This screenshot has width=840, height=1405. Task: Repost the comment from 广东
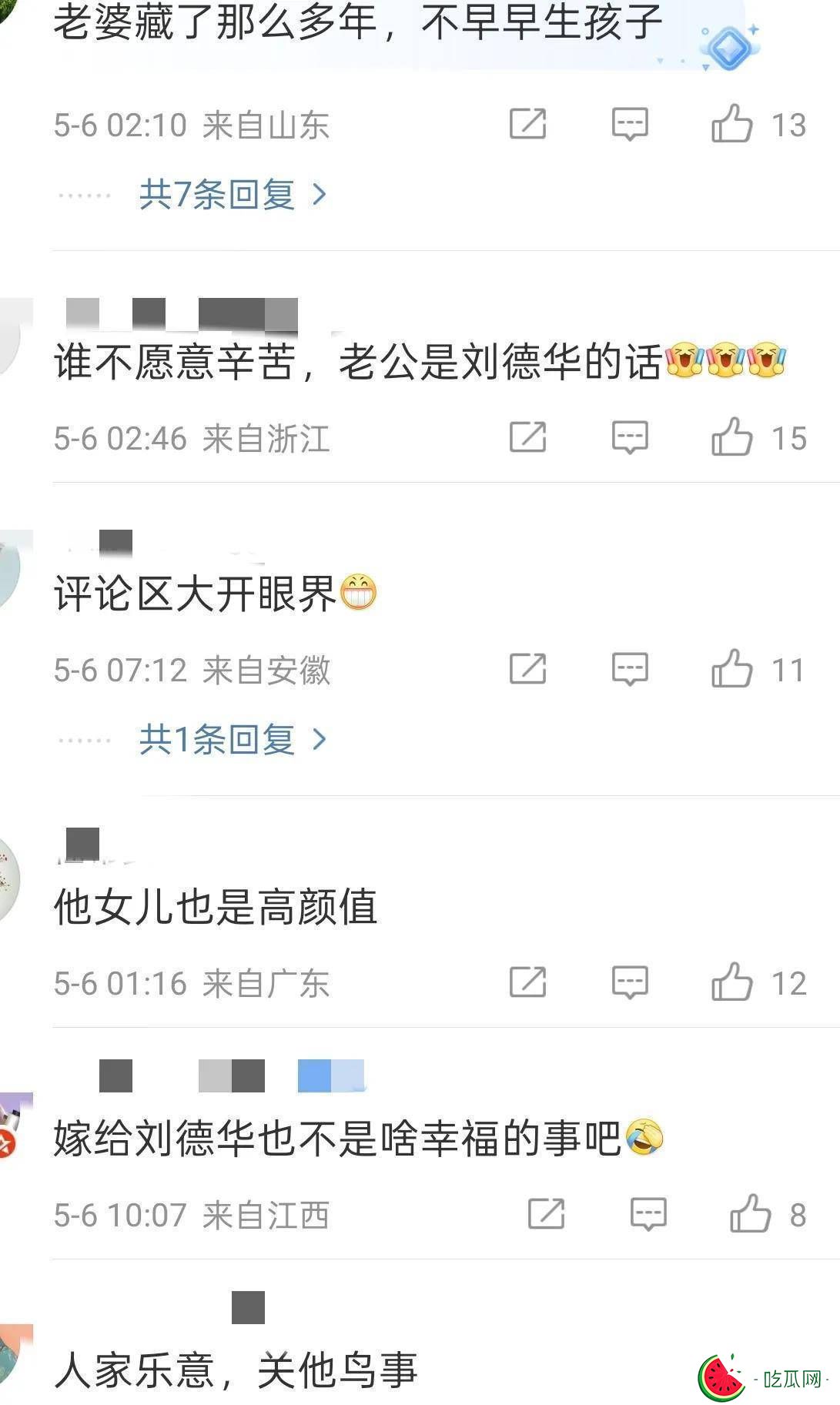[x=528, y=982]
